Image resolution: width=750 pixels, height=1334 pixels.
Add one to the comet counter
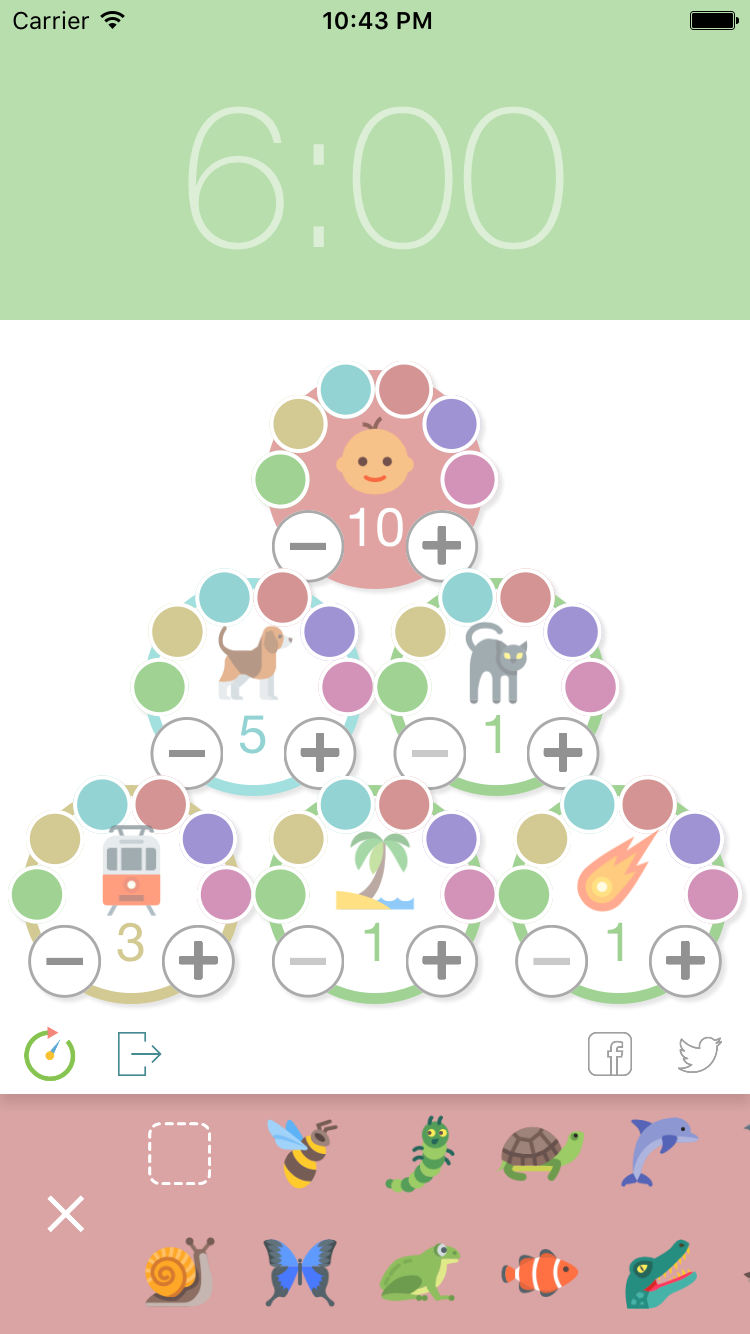(x=685, y=961)
